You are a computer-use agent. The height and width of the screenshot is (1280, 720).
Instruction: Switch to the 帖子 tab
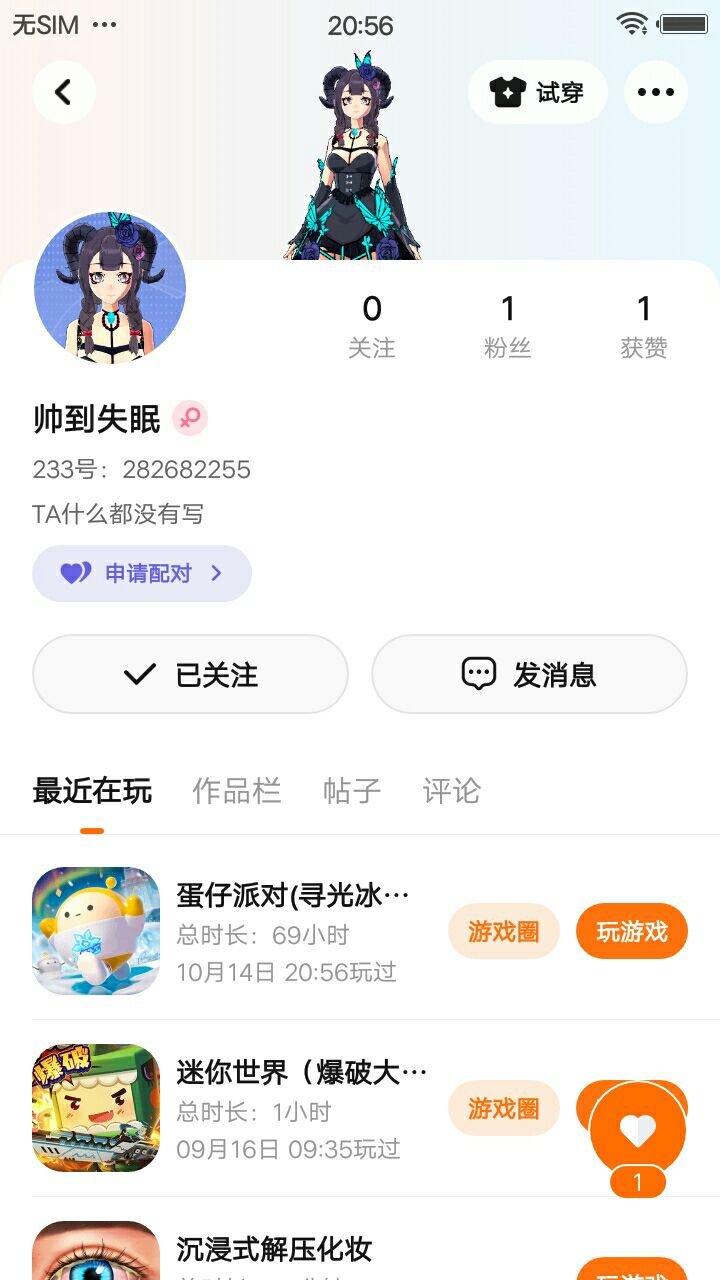pyautogui.click(x=352, y=791)
